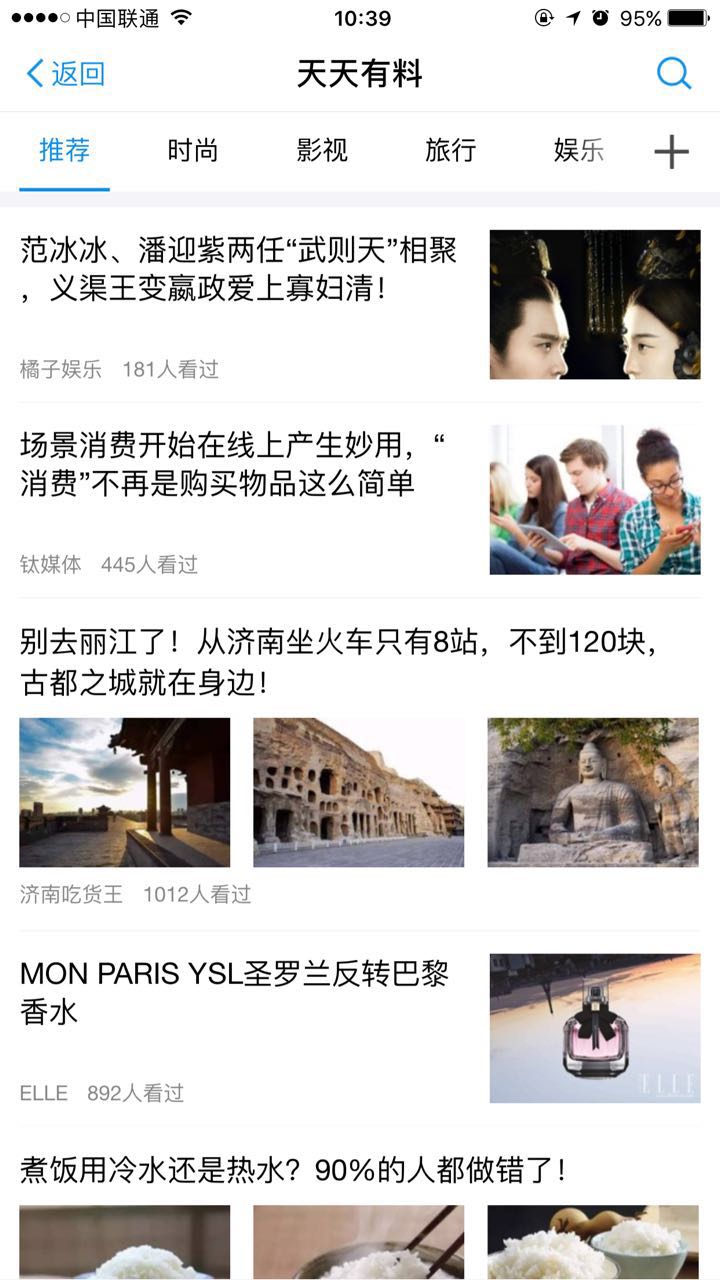
Task: Switch to the 娱乐 tab
Action: click(x=578, y=151)
